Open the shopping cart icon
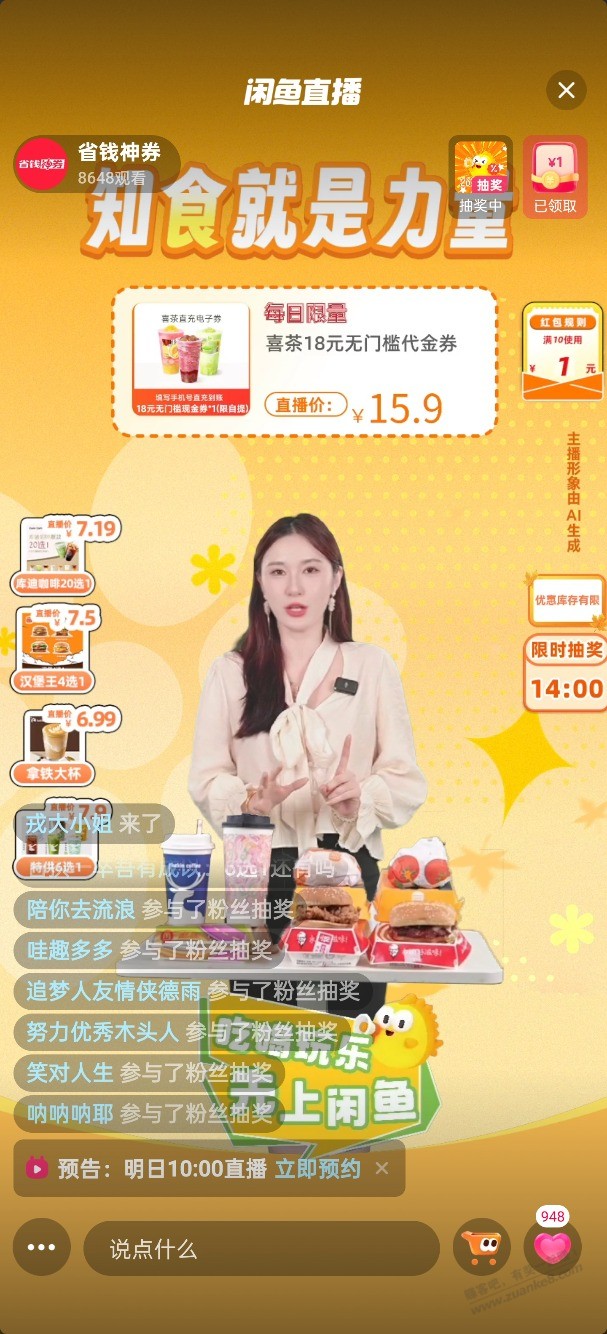This screenshot has height=1334, width=607. coord(482,1247)
